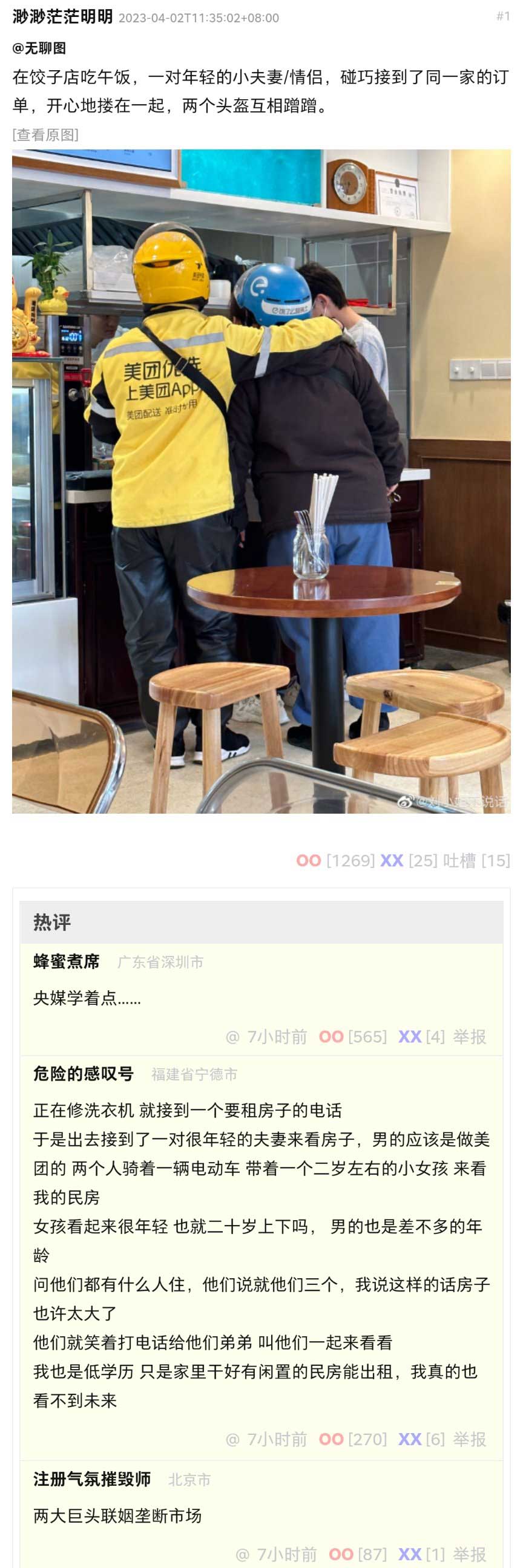Image resolution: width=523 pixels, height=1568 pixels.
Task: Downvote 危险的感叹号's comment XX [6]
Action: (x=410, y=1439)
